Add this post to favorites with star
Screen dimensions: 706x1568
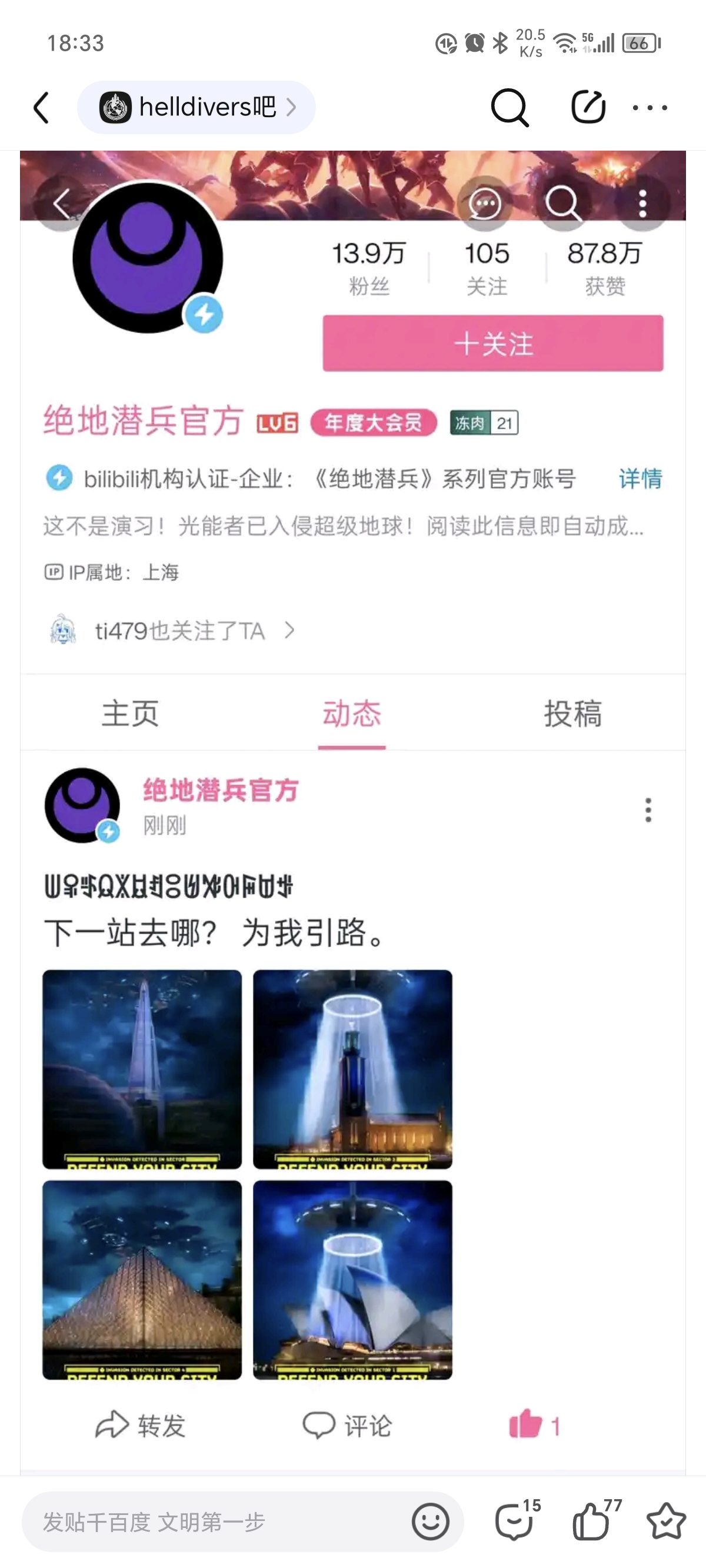[x=666, y=1520]
